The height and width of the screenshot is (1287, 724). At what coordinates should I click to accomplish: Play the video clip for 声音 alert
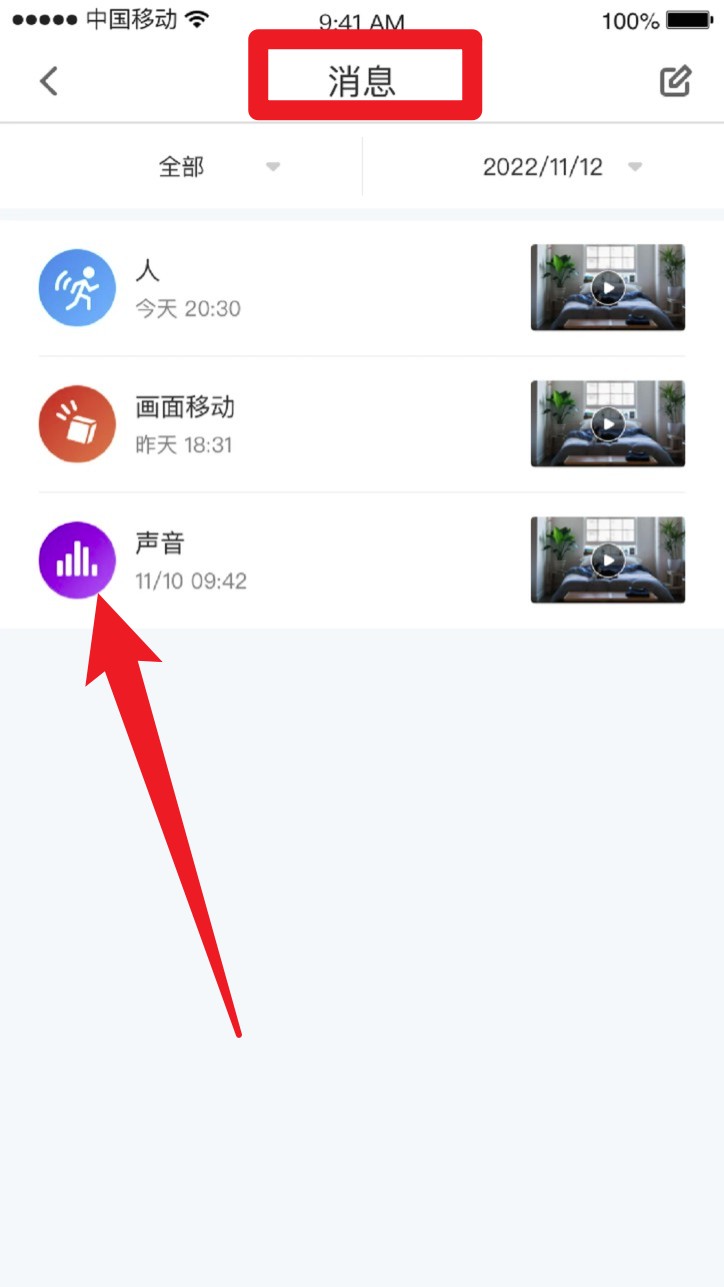point(607,560)
